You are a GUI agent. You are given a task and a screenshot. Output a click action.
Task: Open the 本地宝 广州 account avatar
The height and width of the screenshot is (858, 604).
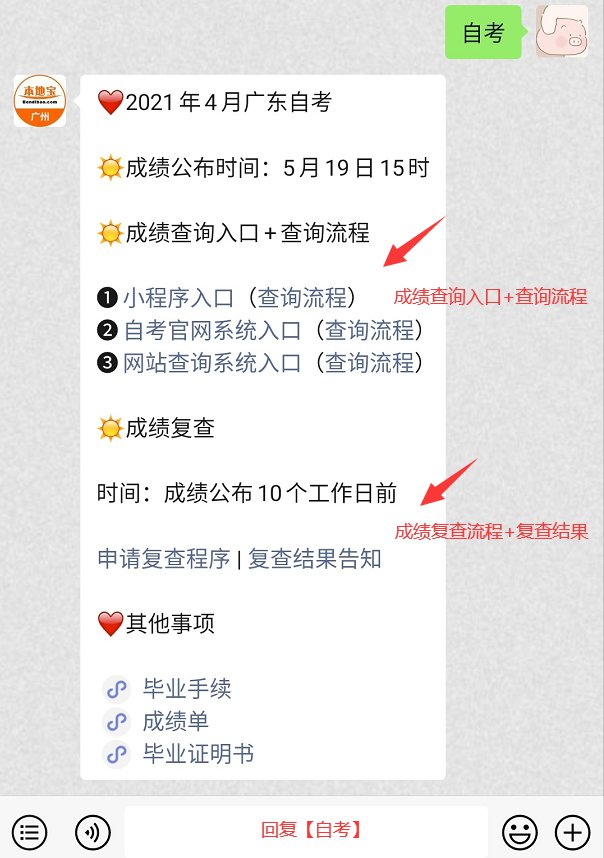(40, 100)
